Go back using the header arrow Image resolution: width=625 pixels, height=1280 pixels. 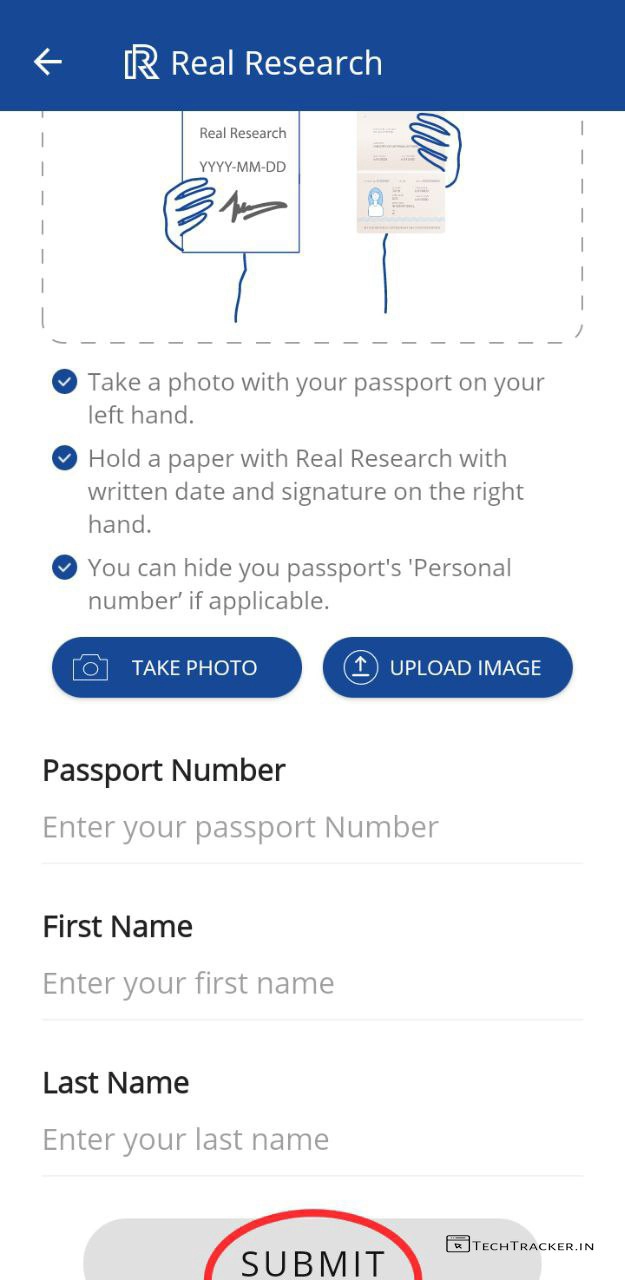pyautogui.click(x=48, y=62)
